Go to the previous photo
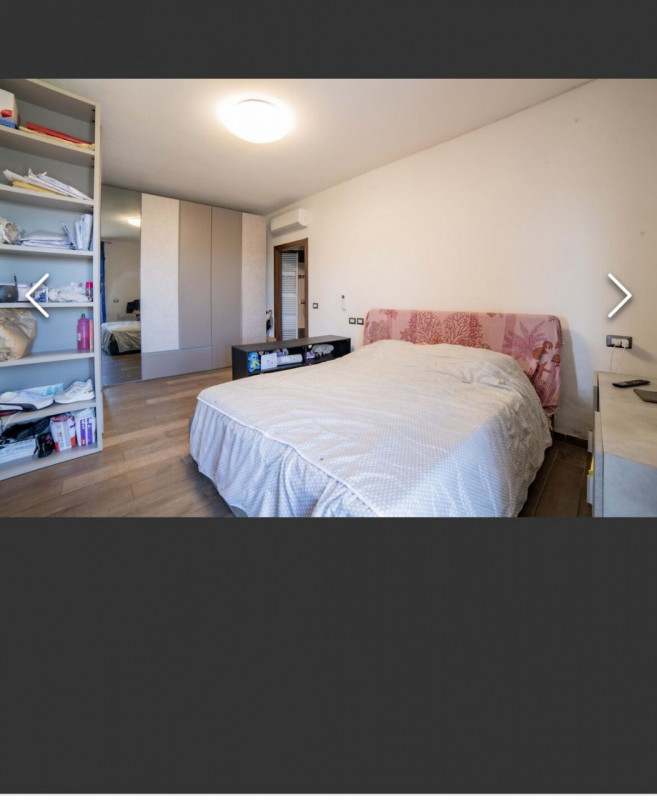The height and width of the screenshot is (800, 657). coord(37,296)
